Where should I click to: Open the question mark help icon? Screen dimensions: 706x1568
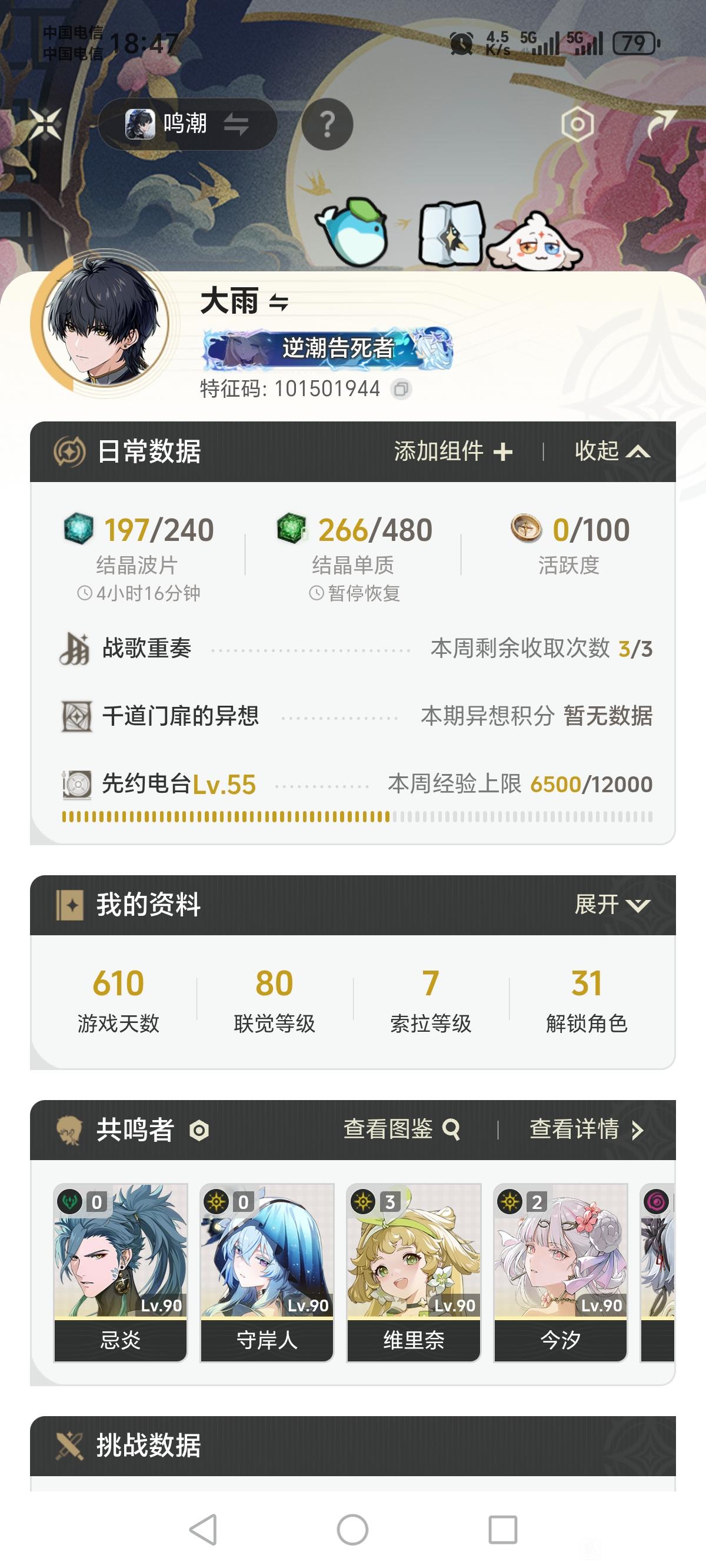pyautogui.click(x=328, y=125)
